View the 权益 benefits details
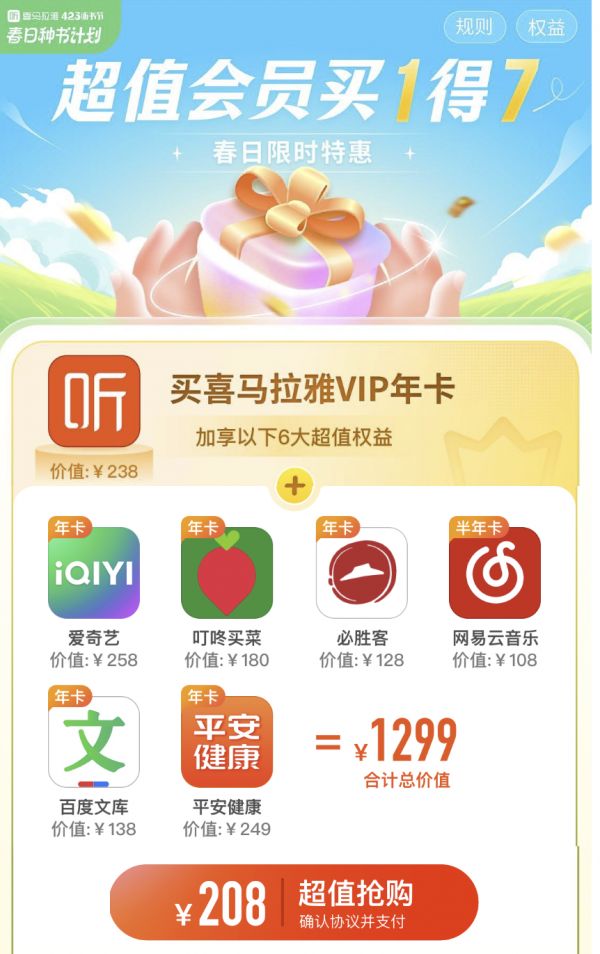600x954 pixels. [547, 27]
